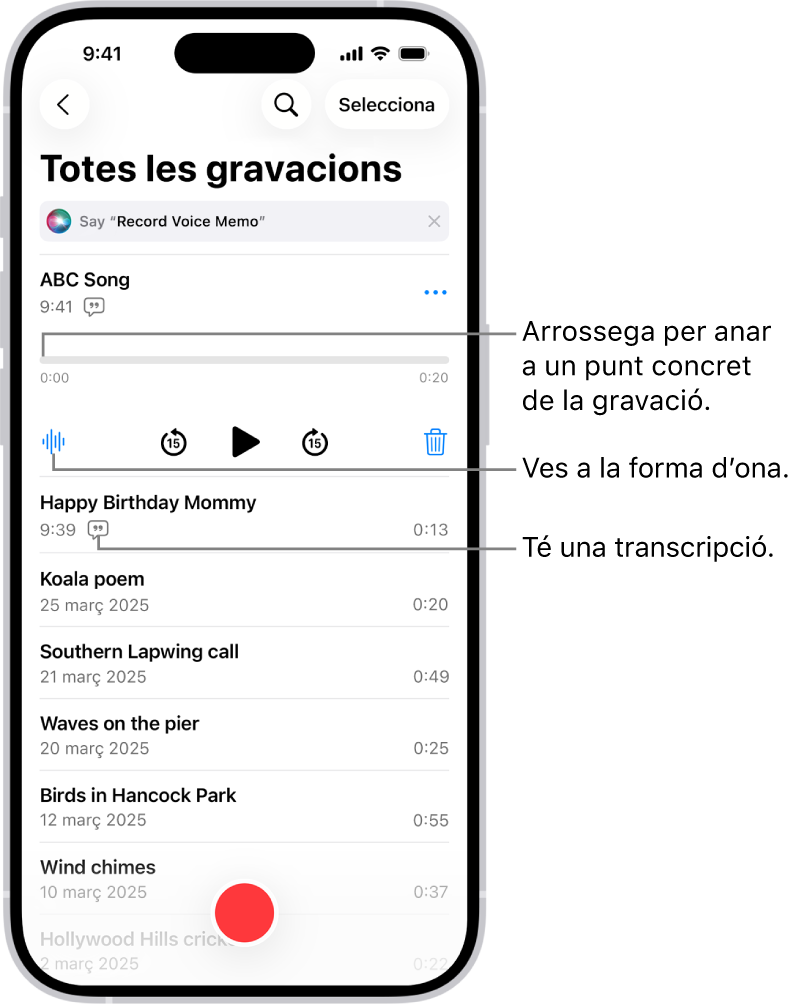Start a new recording with the red button
The image size is (803, 1008).
(x=244, y=912)
